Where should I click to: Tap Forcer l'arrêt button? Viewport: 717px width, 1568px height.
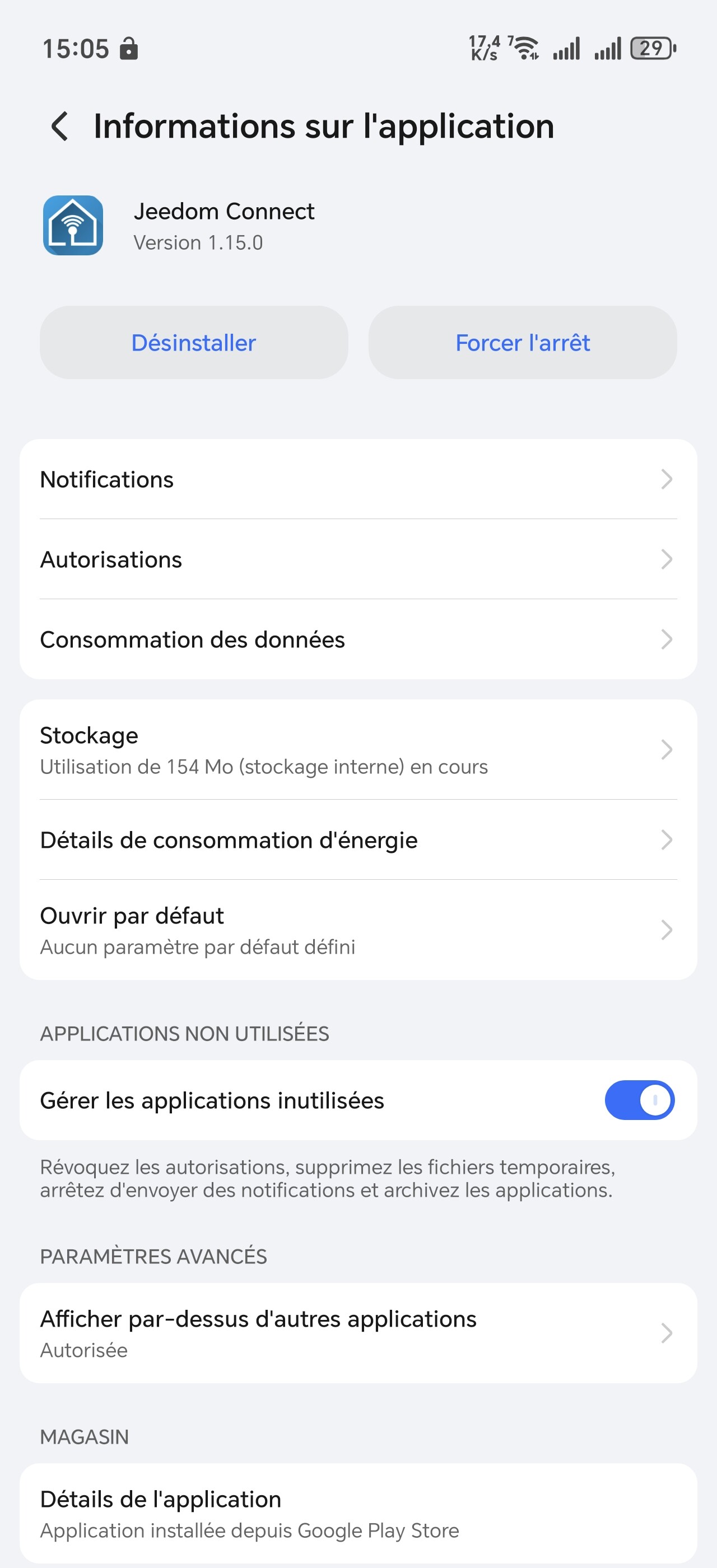click(522, 343)
